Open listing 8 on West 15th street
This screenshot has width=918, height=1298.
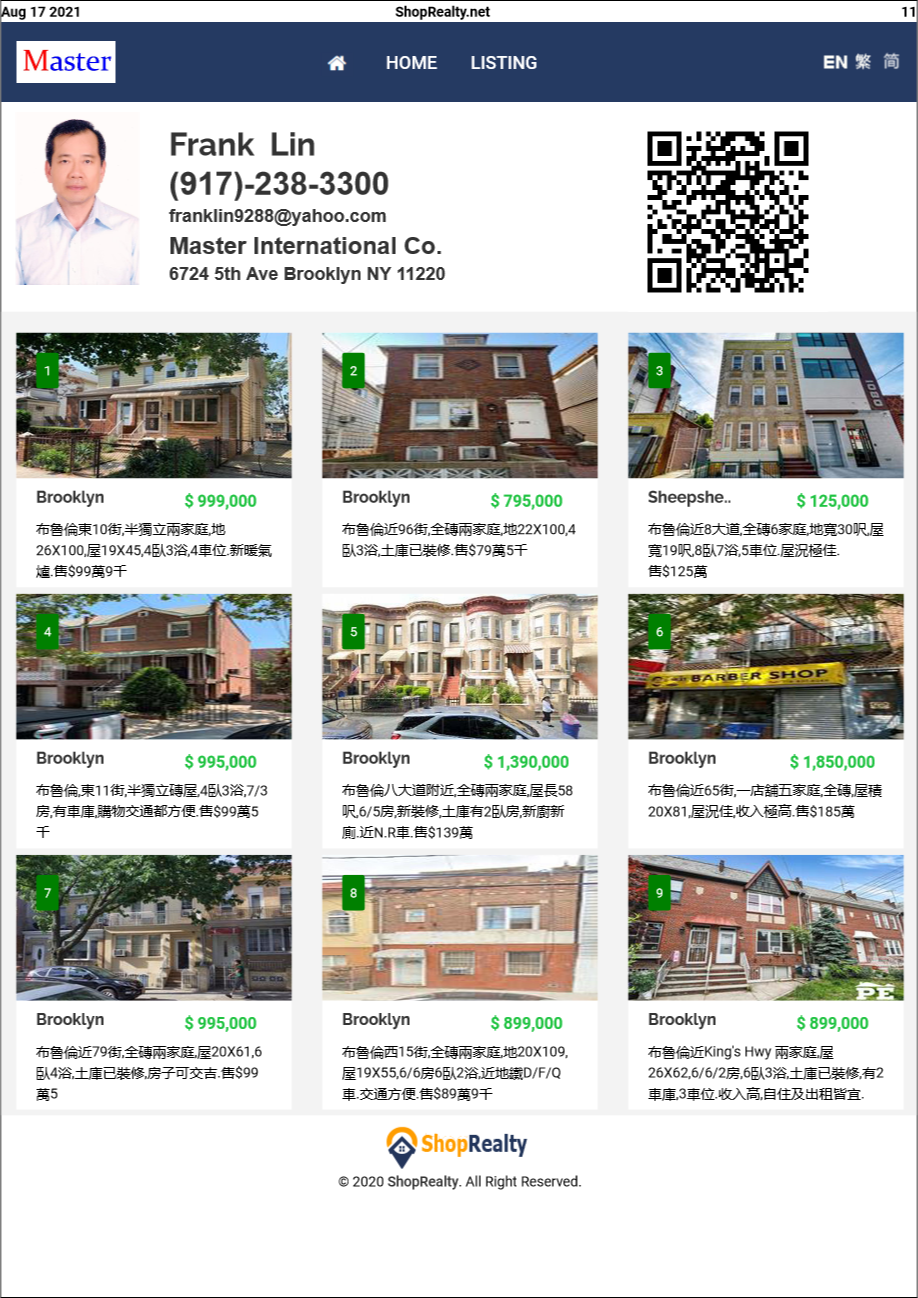[x=459, y=928]
